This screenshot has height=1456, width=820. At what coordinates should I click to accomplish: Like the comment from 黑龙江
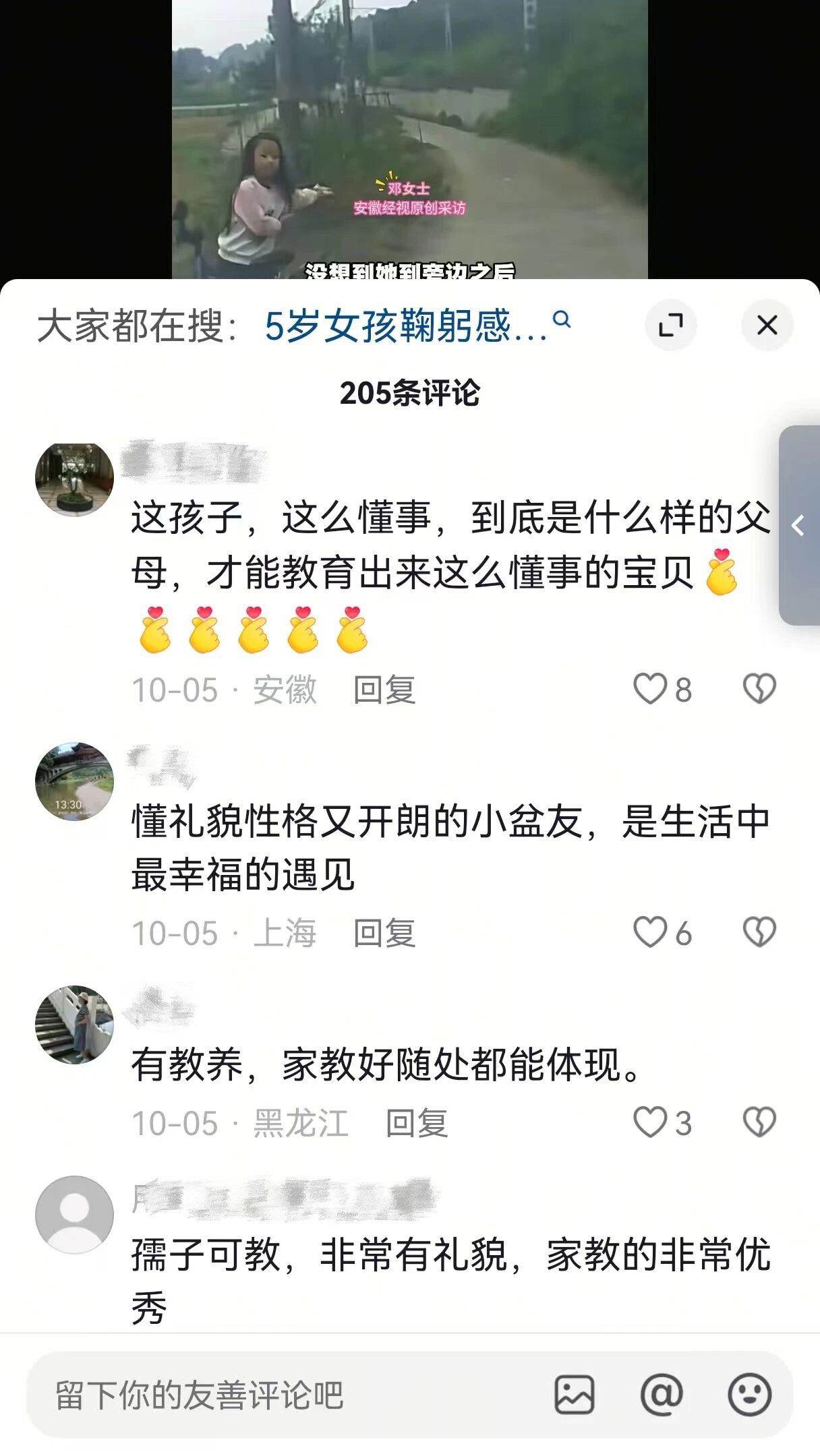(x=650, y=1122)
